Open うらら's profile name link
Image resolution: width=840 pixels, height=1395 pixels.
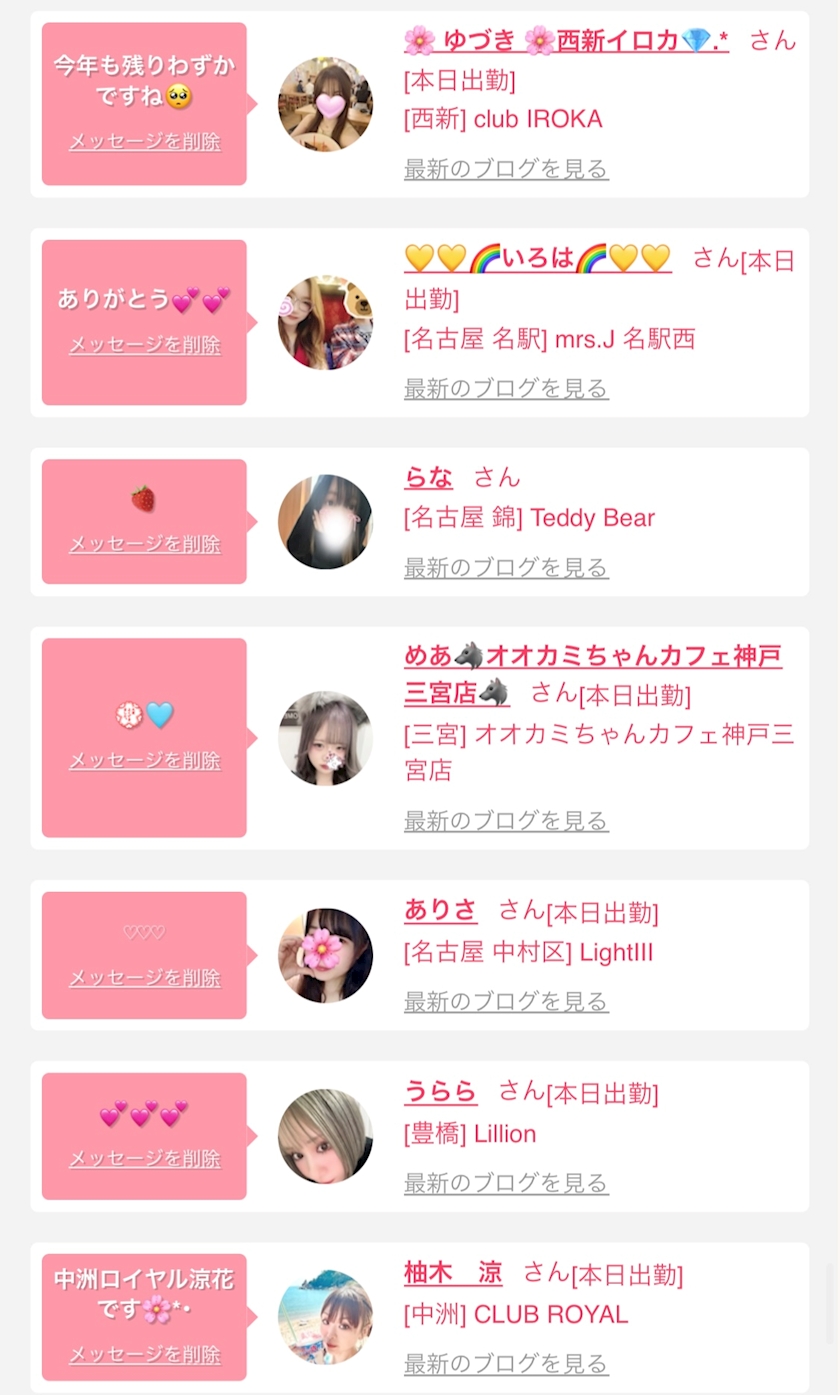pyautogui.click(x=441, y=1091)
